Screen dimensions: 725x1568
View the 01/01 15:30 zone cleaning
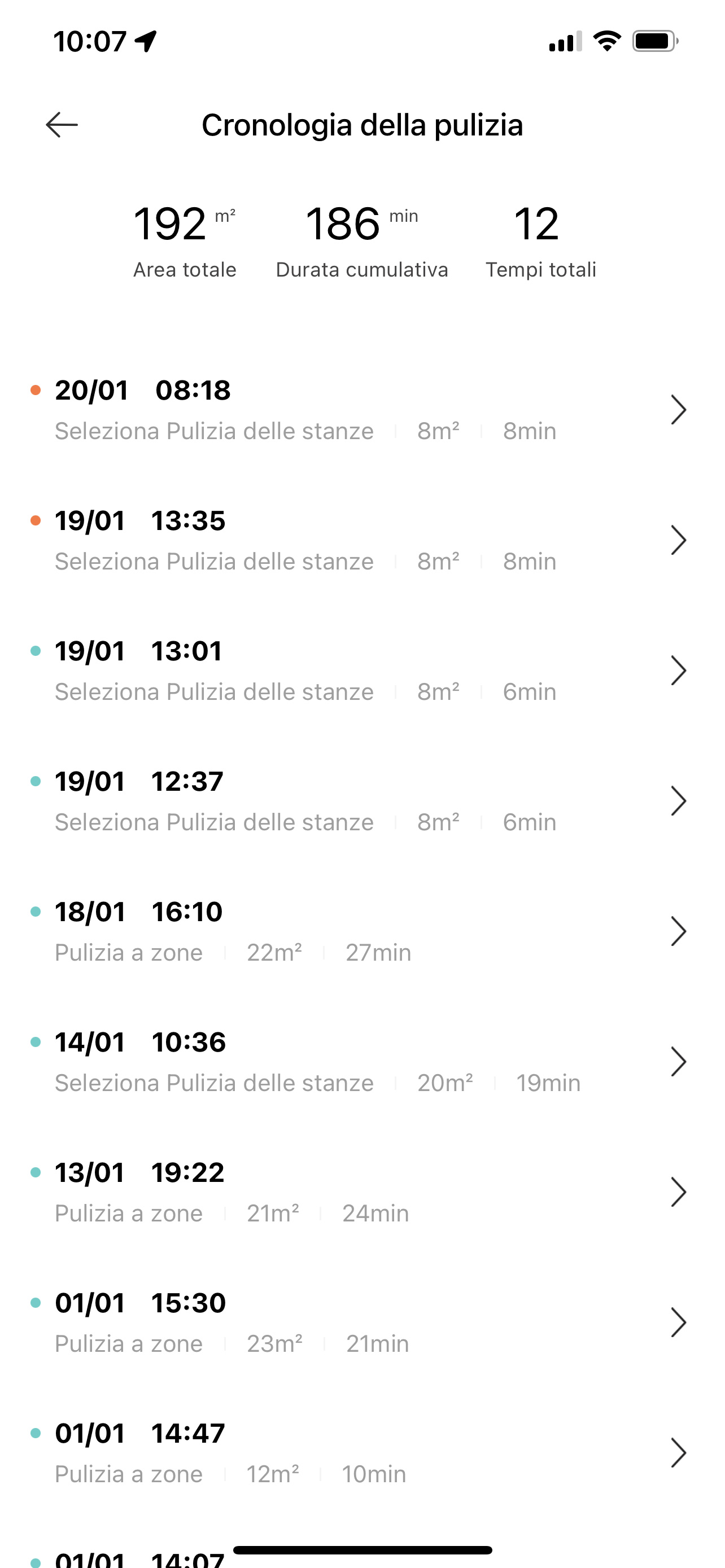click(362, 1322)
